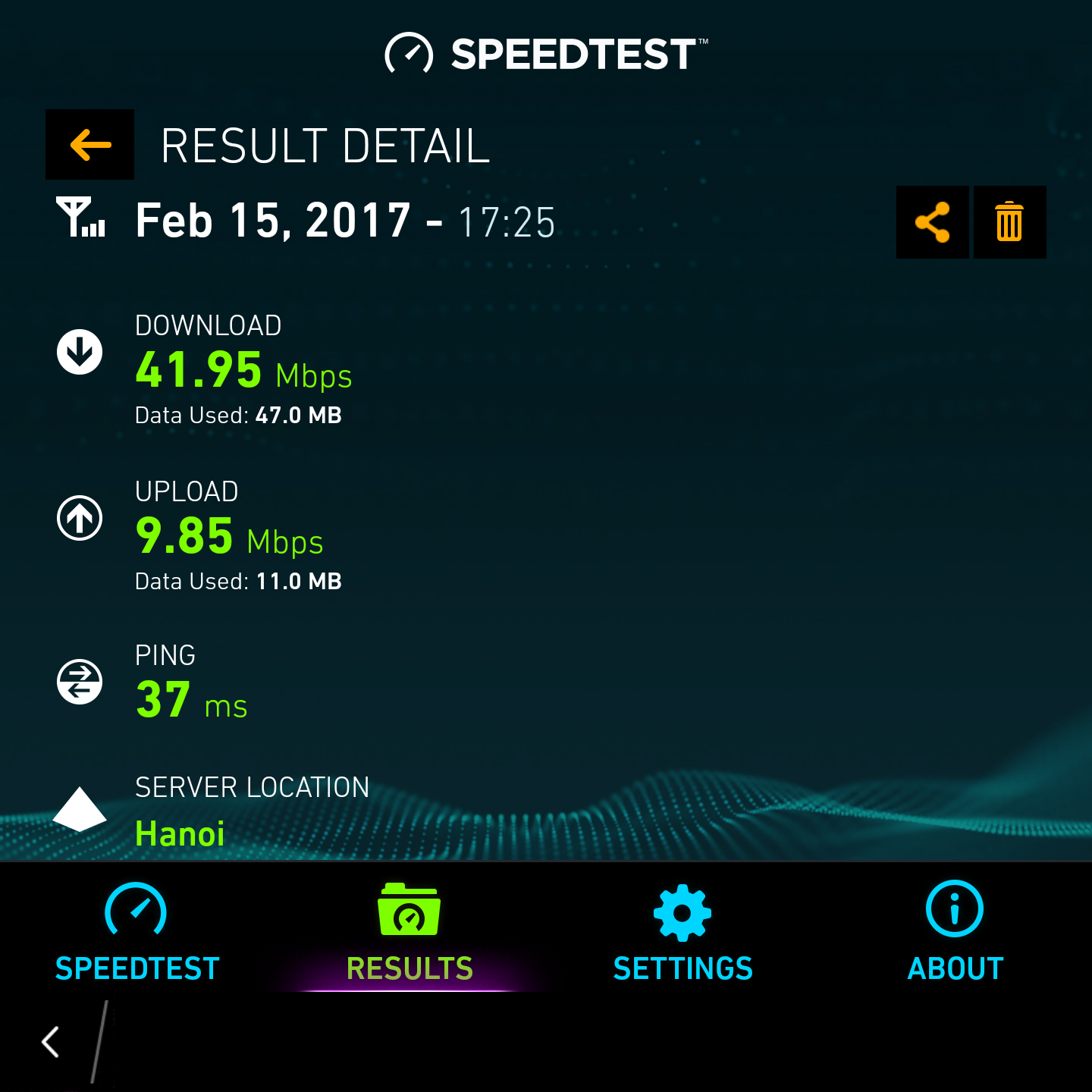The height and width of the screenshot is (1092, 1092).
Task: Tap the system back chevron
Action: (51, 1042)
